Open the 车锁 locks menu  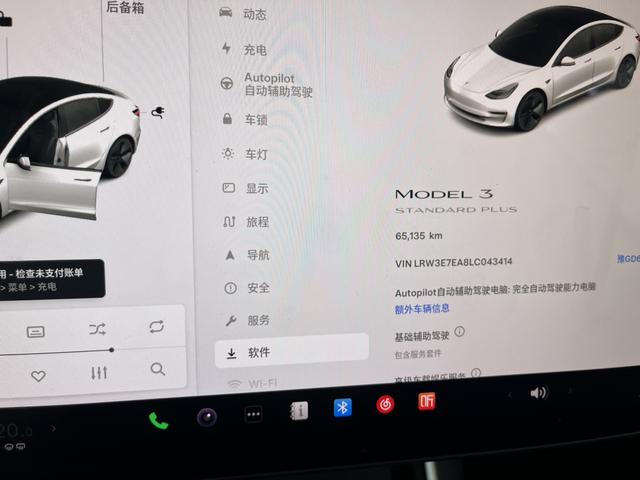(x=255, y=120)
